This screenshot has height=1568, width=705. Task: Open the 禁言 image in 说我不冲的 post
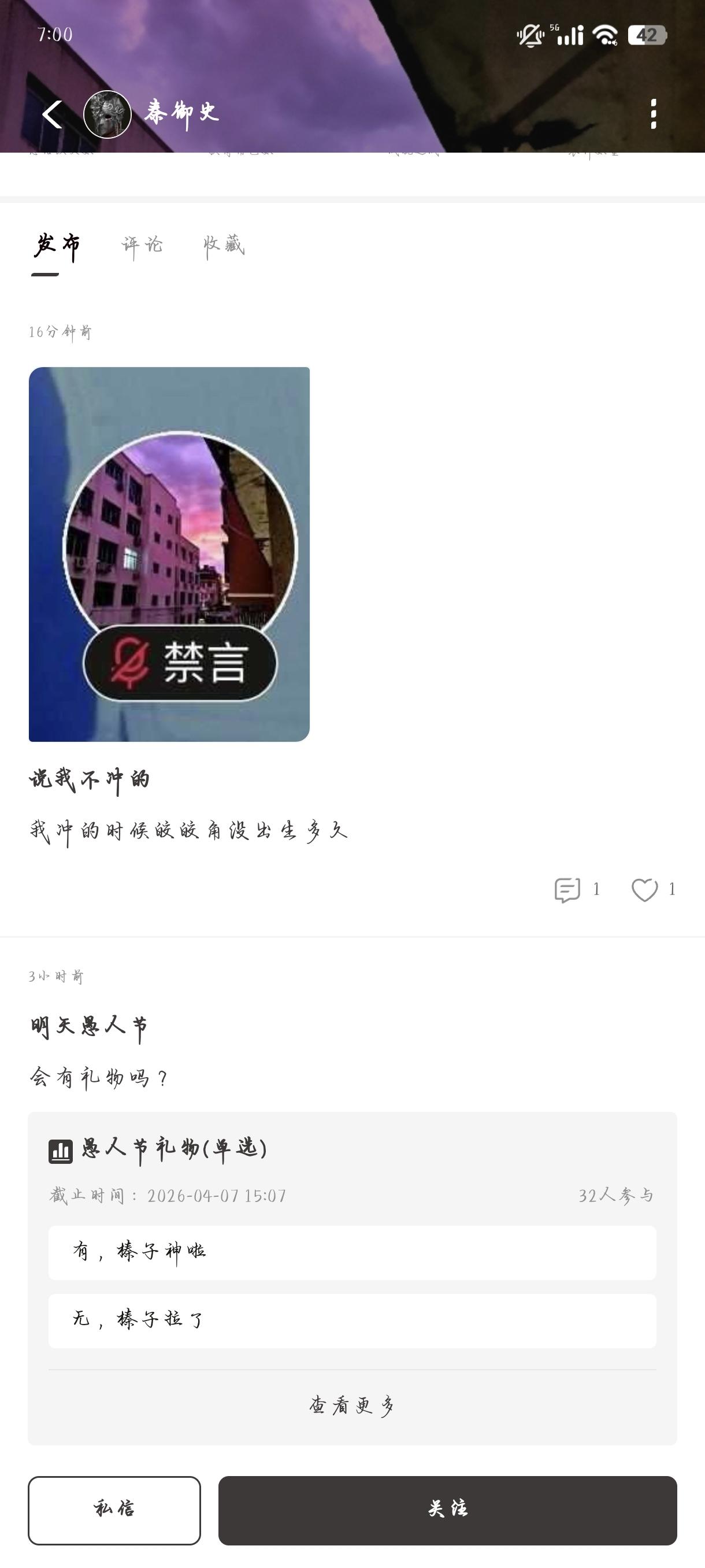click(169, 554)
